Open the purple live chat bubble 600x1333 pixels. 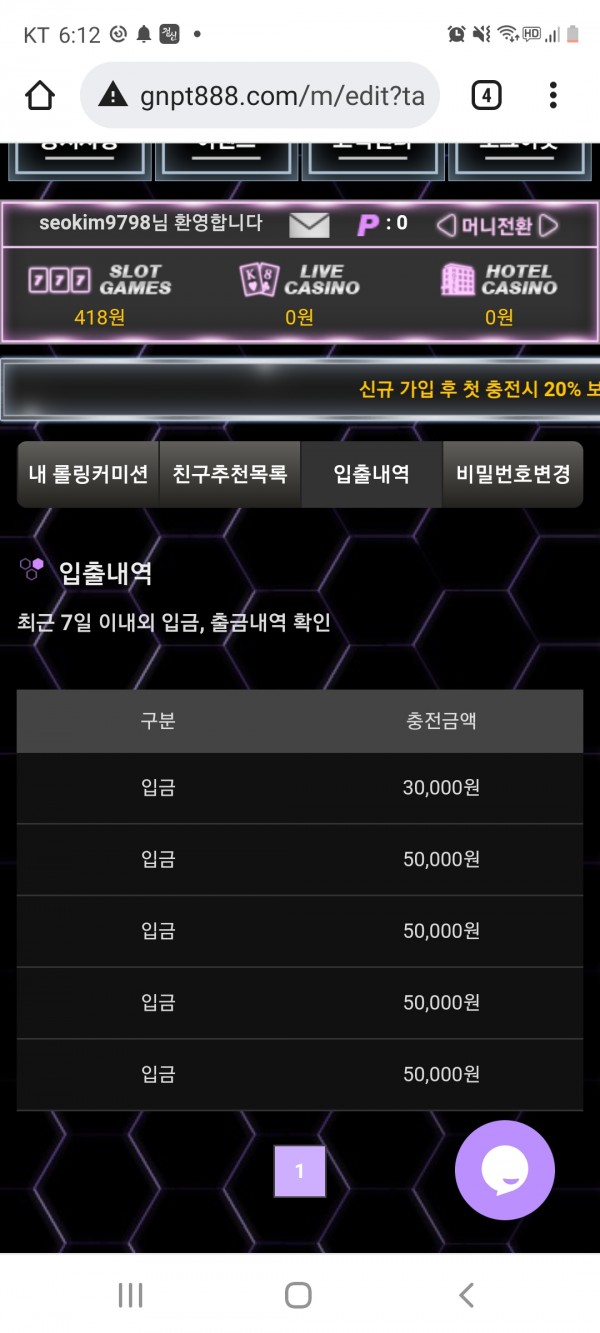tap(504, 1170)
